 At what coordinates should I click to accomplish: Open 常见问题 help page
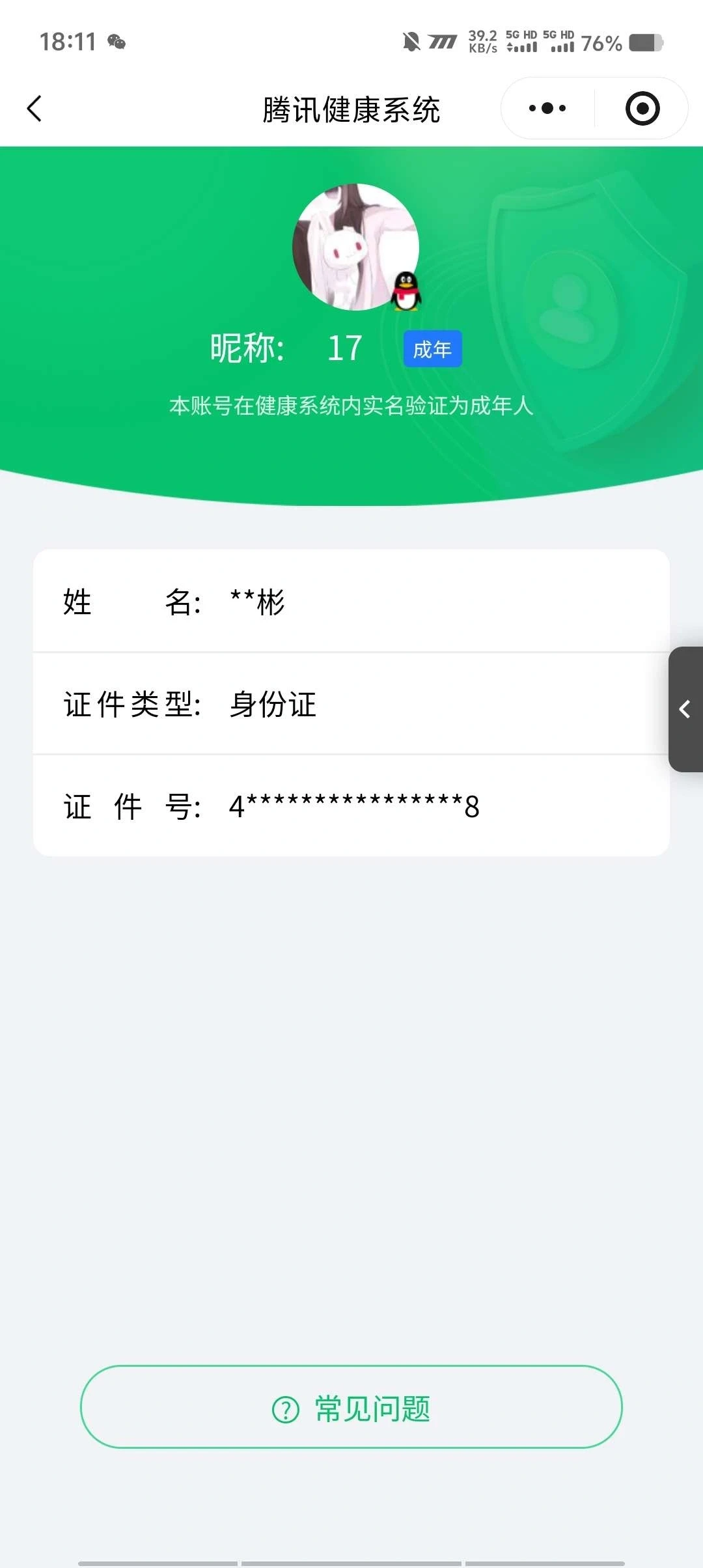tap(351, 1408)
